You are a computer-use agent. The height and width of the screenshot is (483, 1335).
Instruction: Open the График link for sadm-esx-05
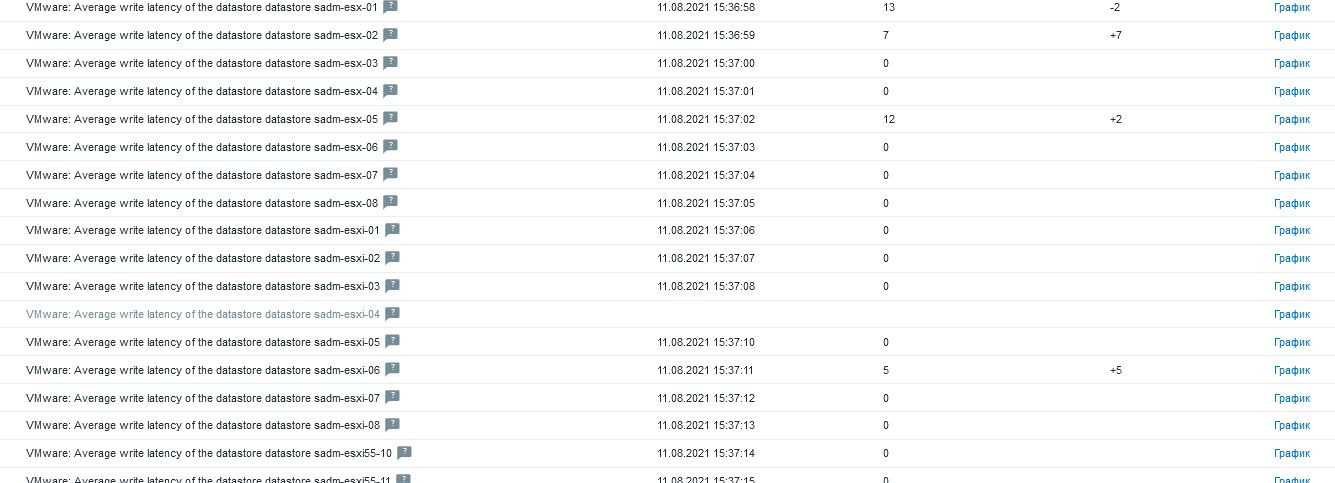point(1291,119)
